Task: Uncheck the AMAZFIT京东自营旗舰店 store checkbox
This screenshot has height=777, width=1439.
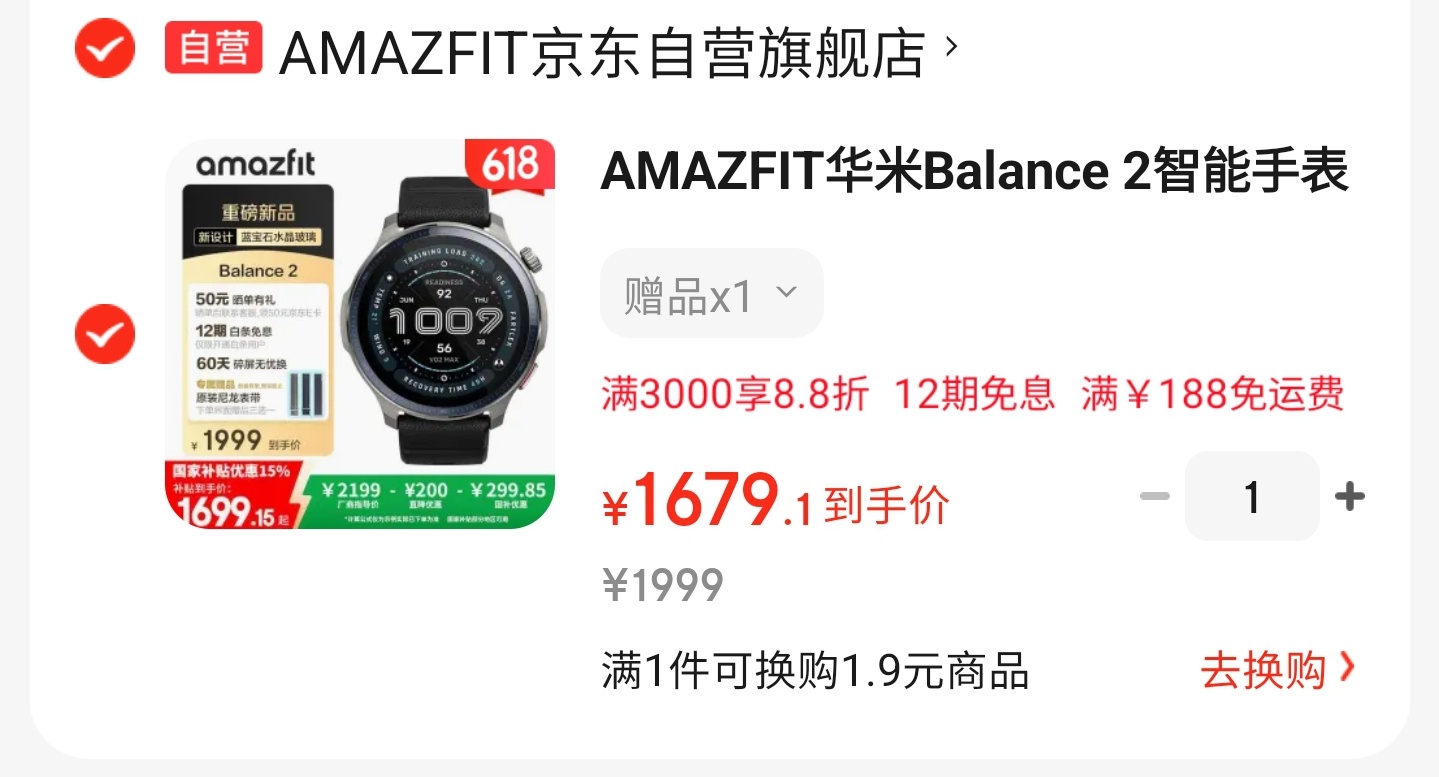Action: [105, 47]
